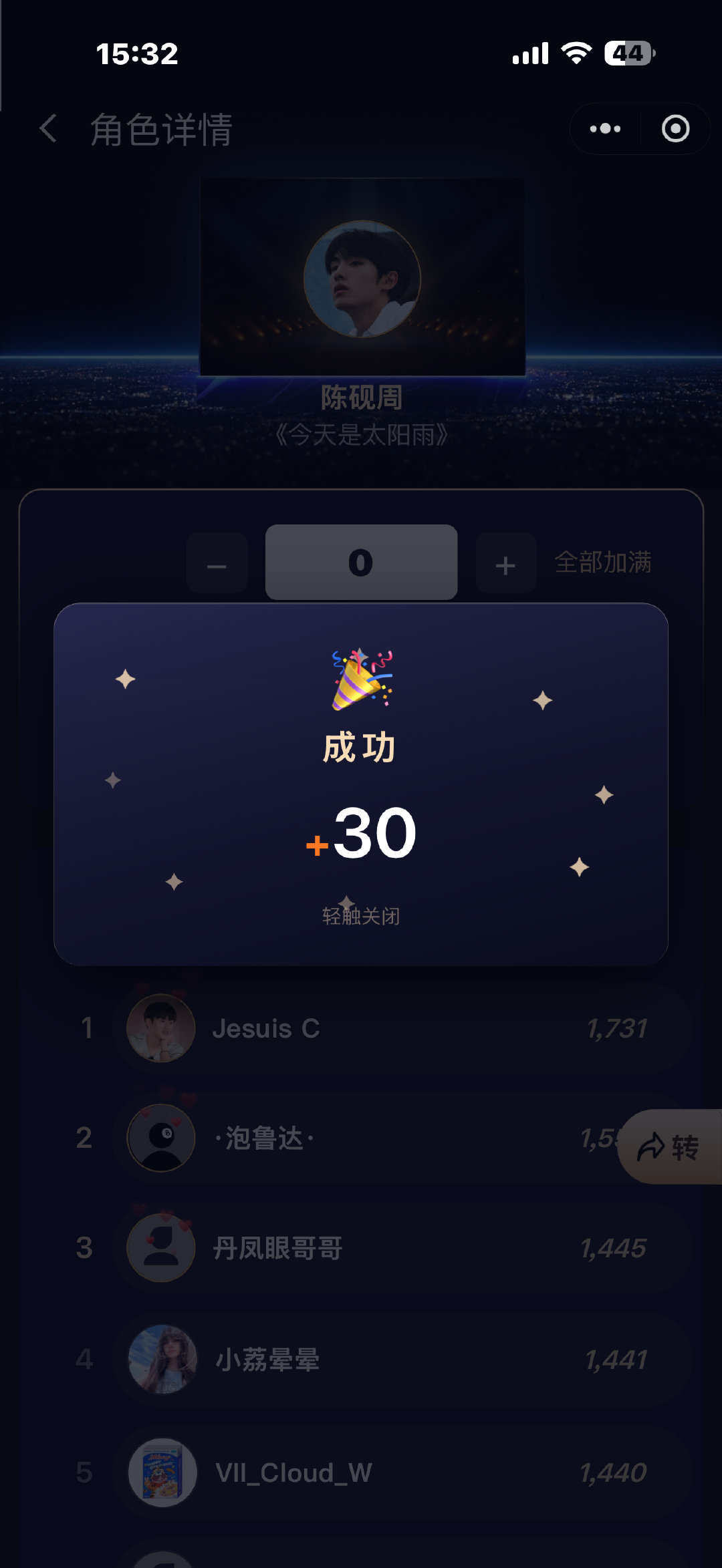The width and height of the screenshot is (722, 1568).
Task: Go back from 角色详情 page
Action: tap(48, 128)
